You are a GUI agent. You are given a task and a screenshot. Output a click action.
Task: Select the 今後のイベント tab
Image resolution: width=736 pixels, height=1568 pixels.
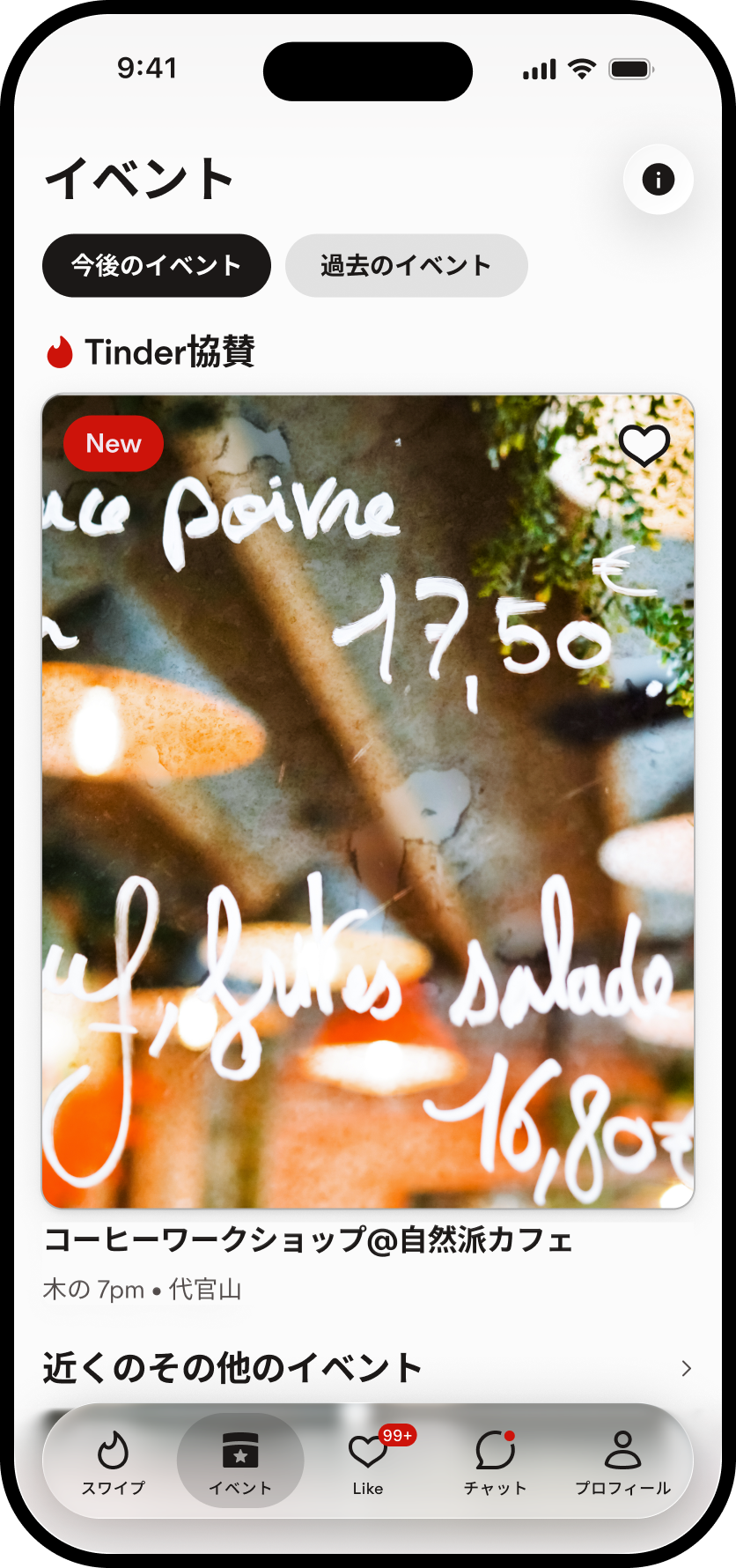click(x=157, y=265)
